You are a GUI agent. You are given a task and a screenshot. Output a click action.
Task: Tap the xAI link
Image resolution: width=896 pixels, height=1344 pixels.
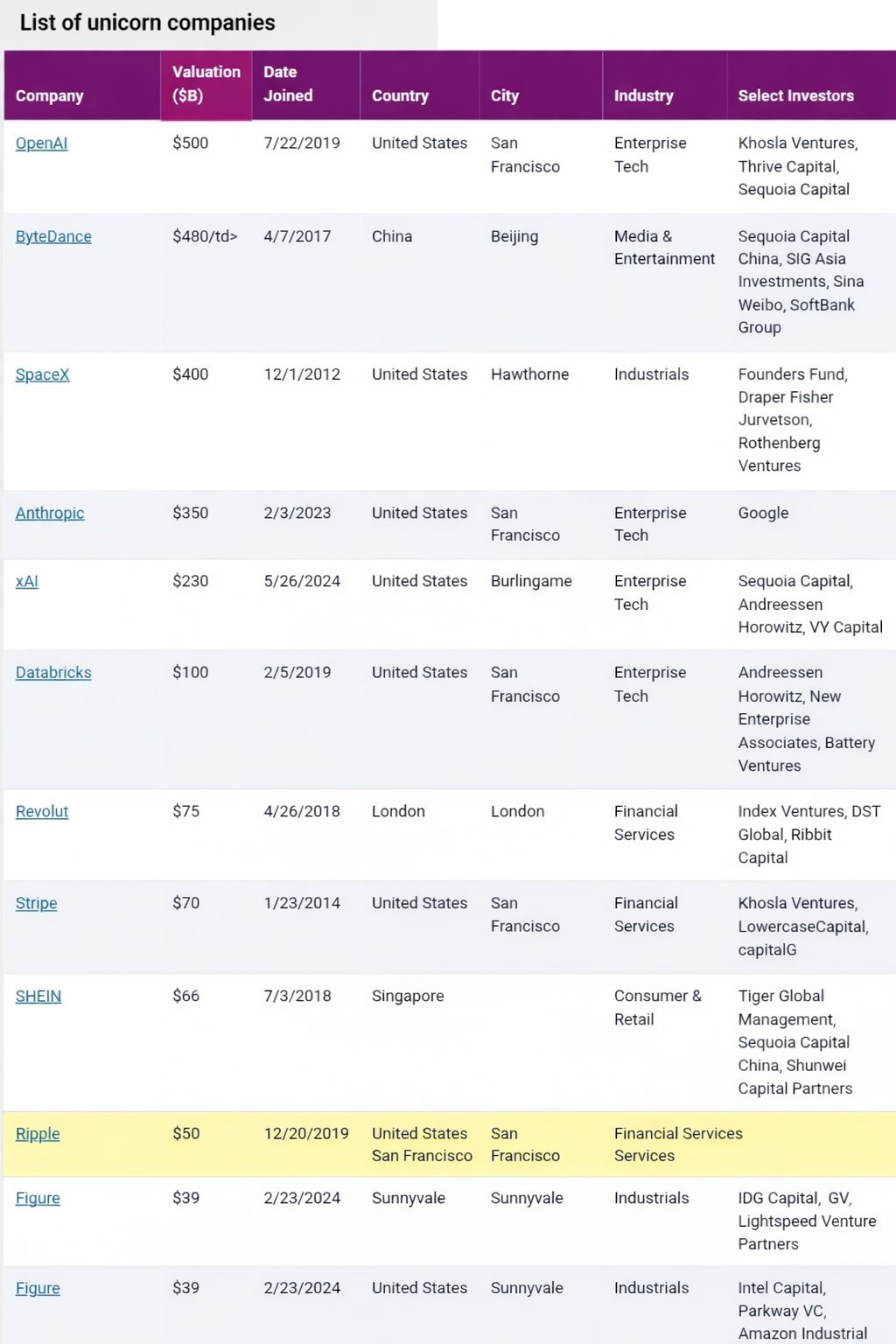[x=27, y=581]
